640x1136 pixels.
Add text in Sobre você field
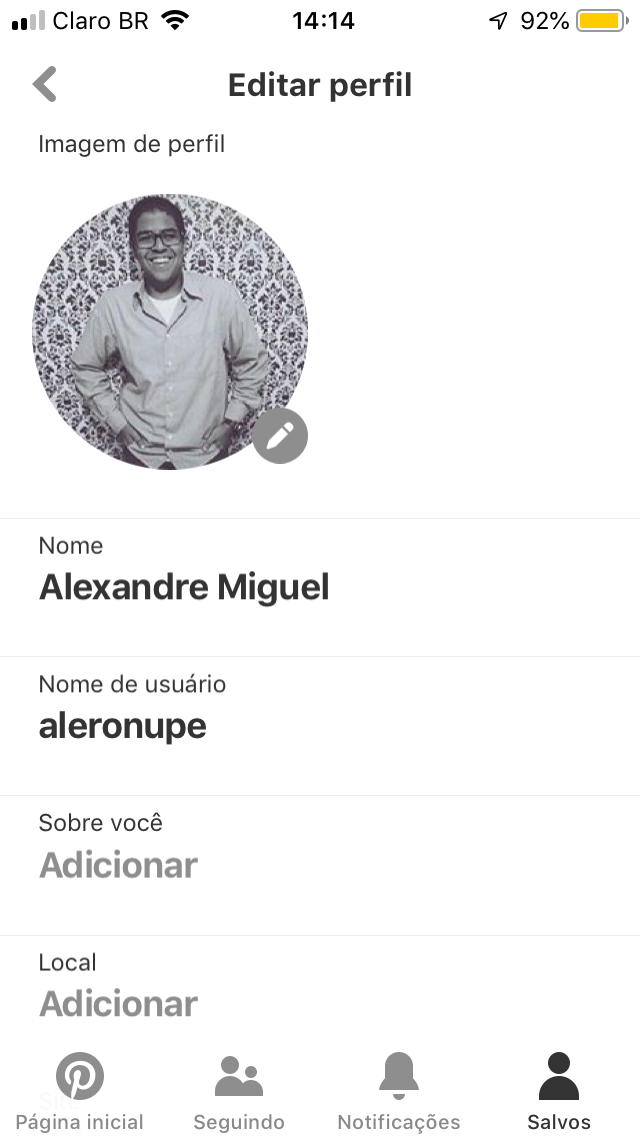(x=320, y=865)
